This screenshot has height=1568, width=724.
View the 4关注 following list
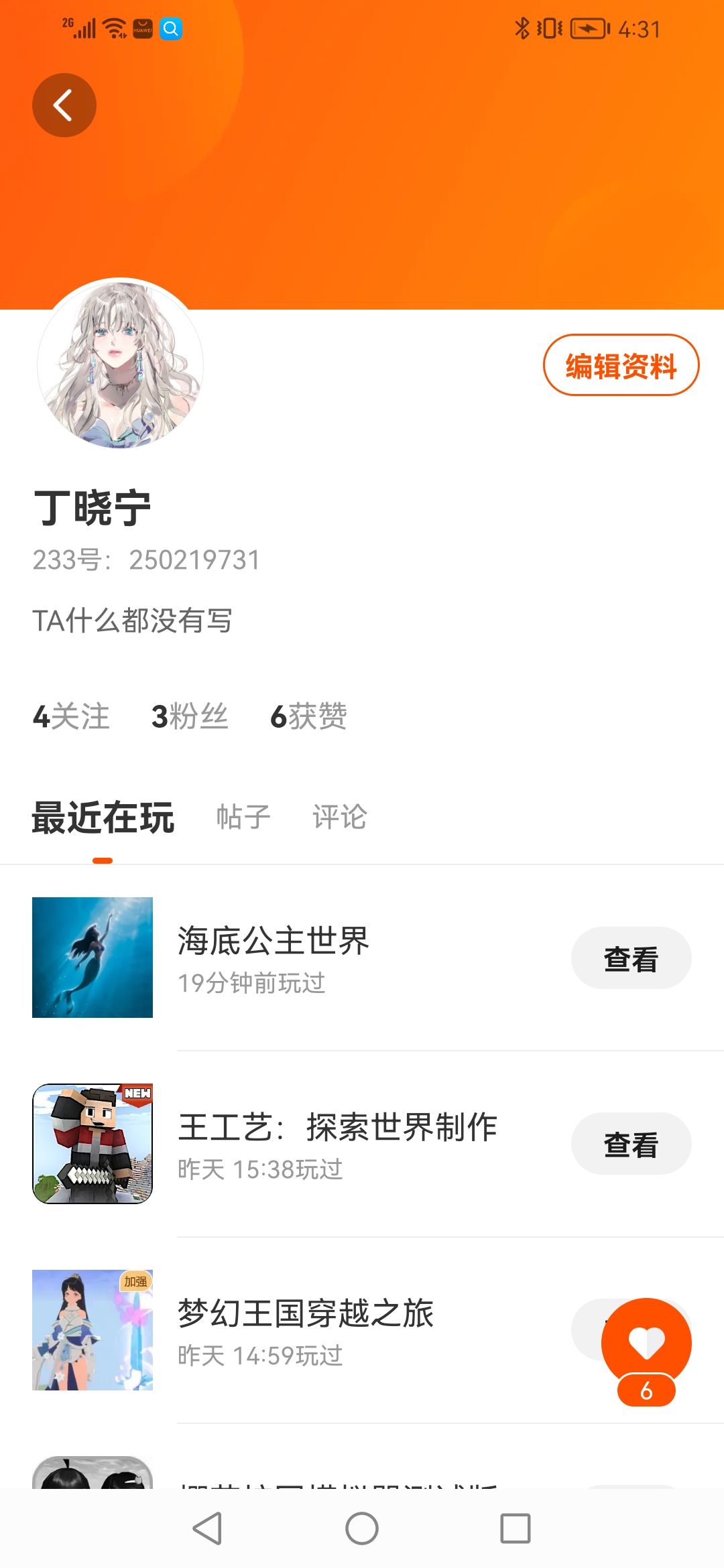tap(71, 716)
